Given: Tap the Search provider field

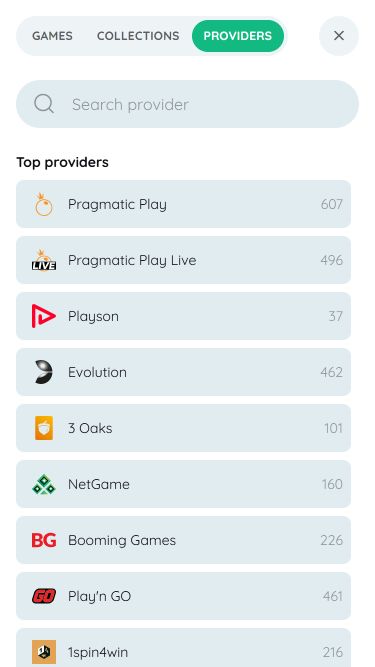Looking at the screenshot, I should (x=187, y=104).
